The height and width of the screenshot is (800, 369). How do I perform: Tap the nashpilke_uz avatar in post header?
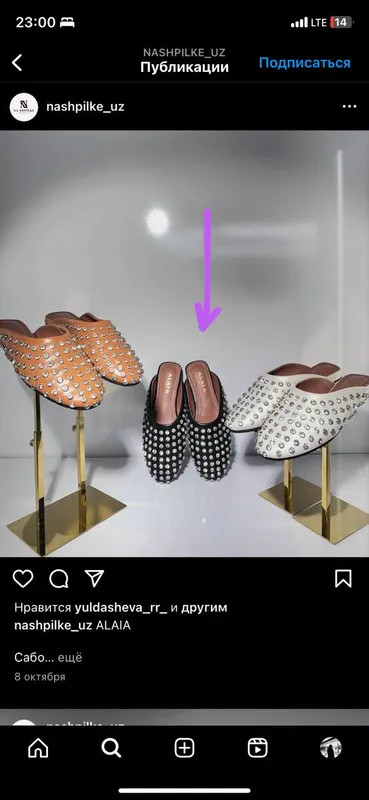24,107
